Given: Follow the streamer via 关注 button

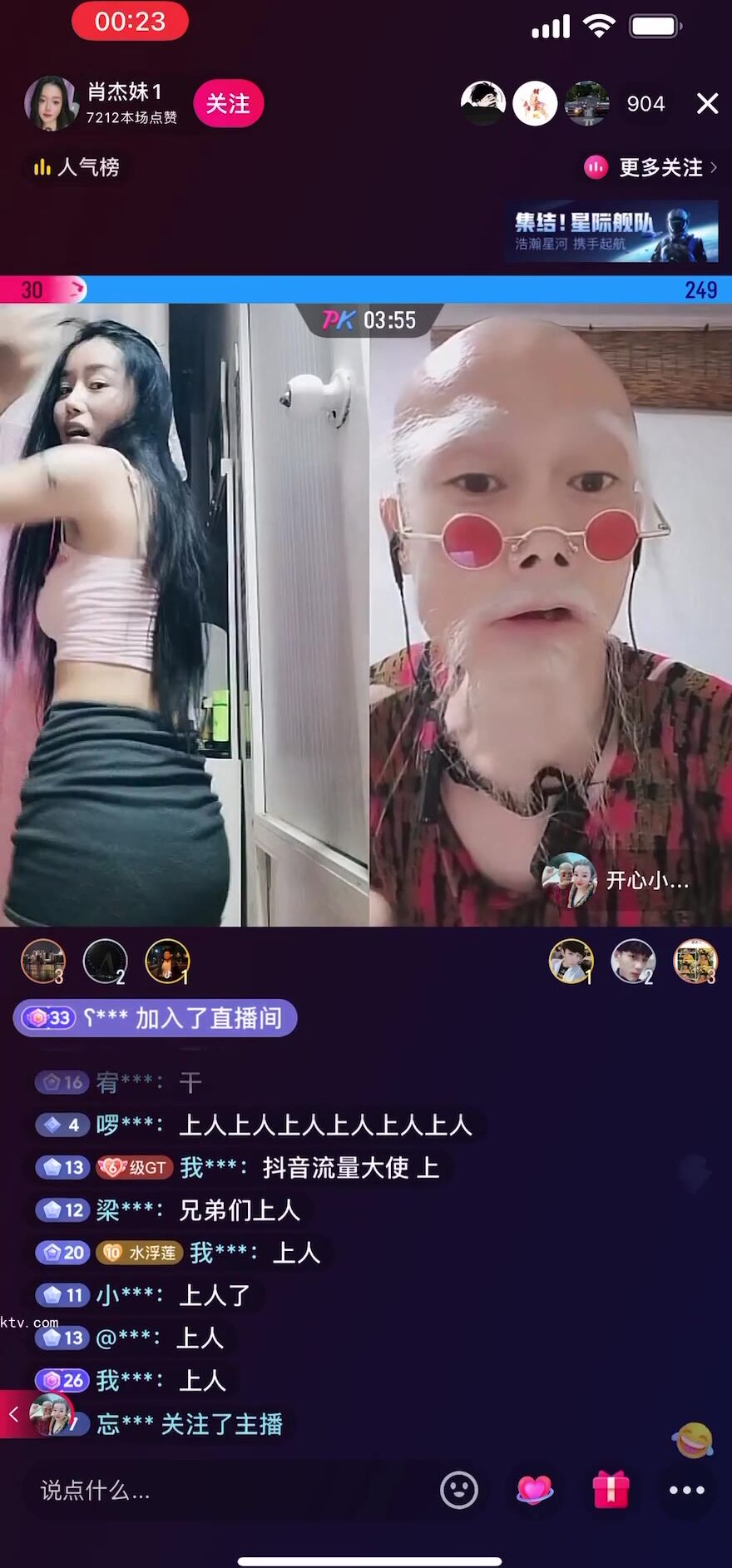Looking at the screenshot, I should click(228, 104).
